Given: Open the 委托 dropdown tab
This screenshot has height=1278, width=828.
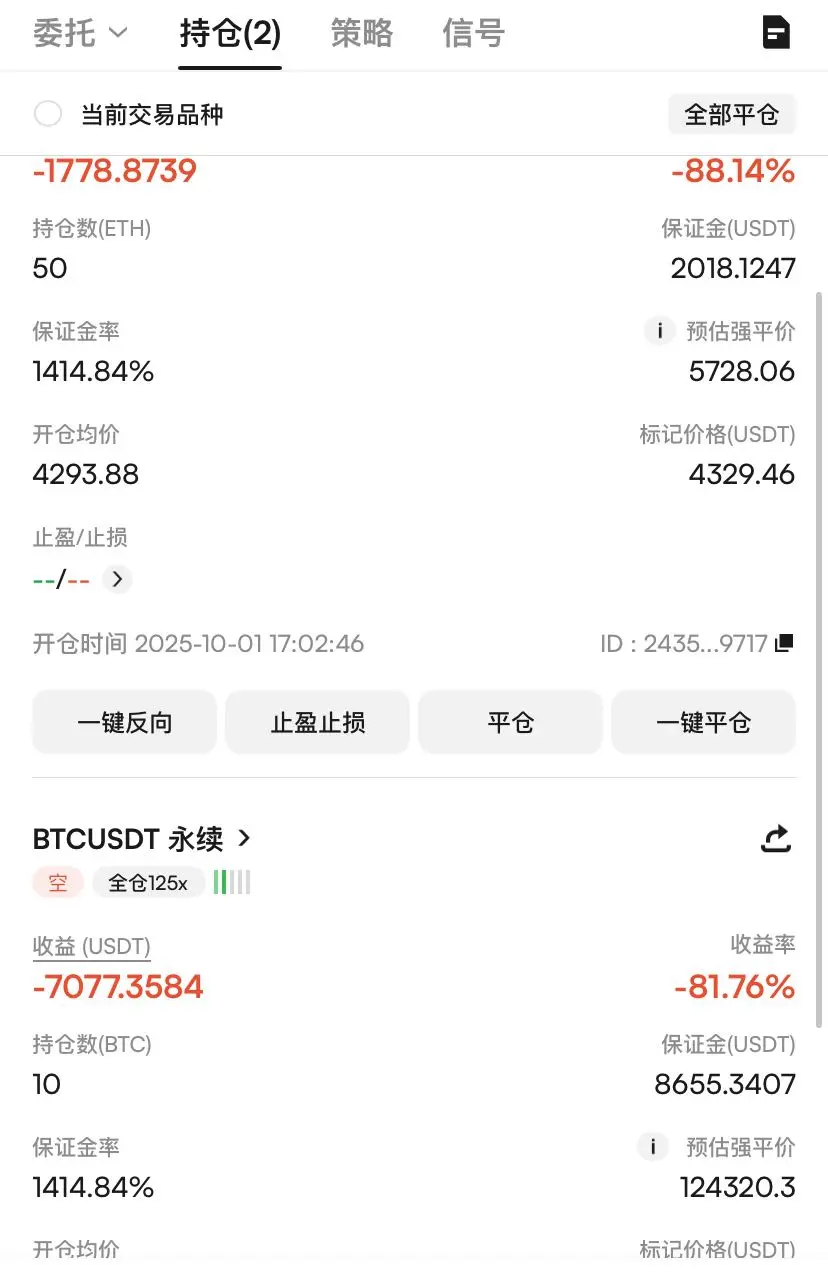Looking at the screenshot, I should coord(80,34).
